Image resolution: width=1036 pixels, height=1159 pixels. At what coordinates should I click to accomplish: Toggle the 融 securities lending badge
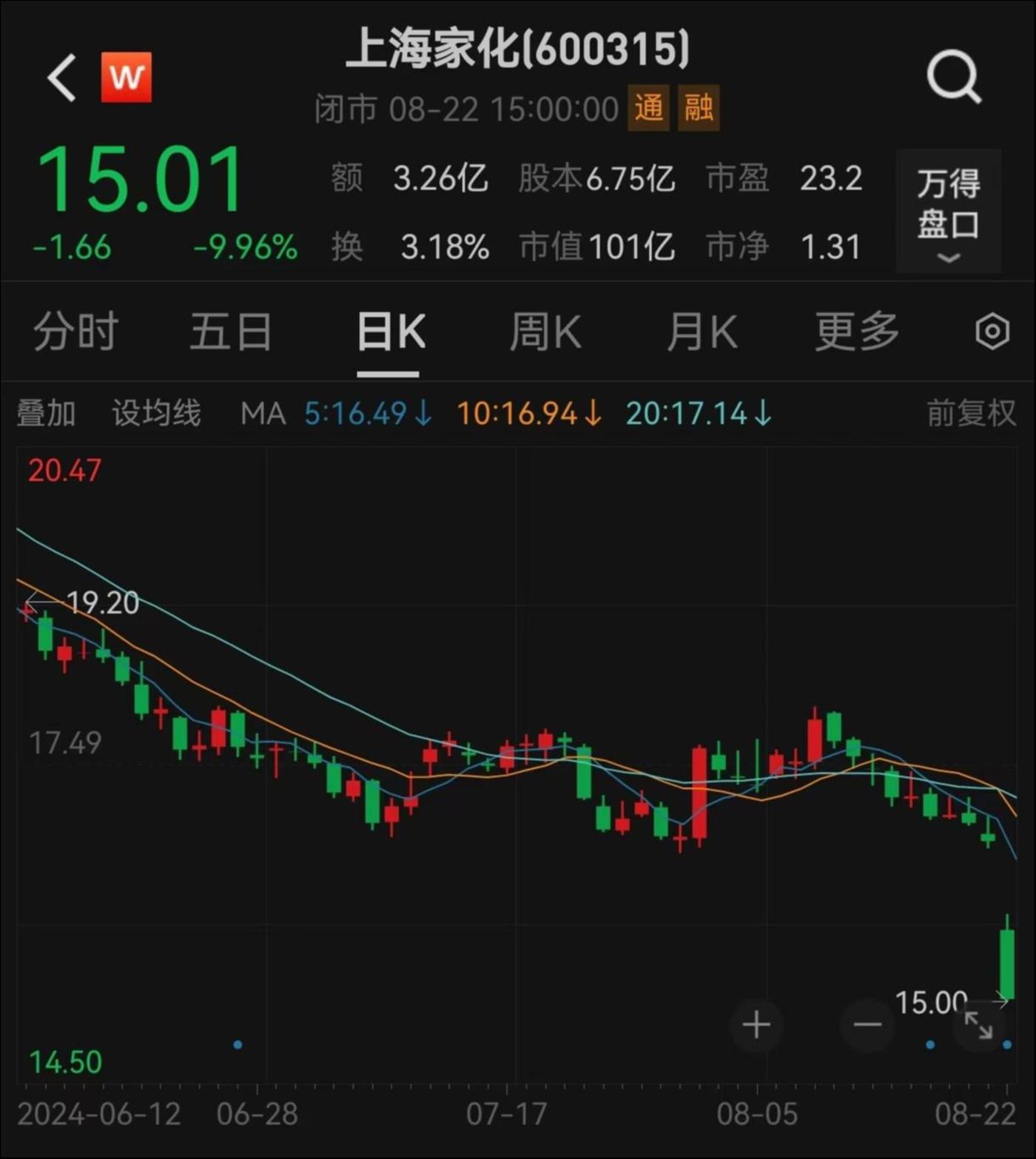coord(700,108)
